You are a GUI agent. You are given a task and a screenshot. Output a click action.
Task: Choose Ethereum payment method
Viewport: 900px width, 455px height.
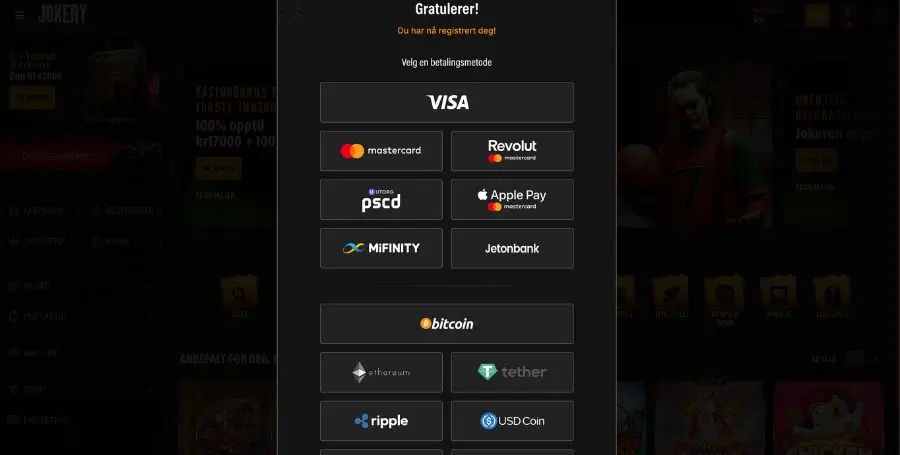[x=381, y=372]
